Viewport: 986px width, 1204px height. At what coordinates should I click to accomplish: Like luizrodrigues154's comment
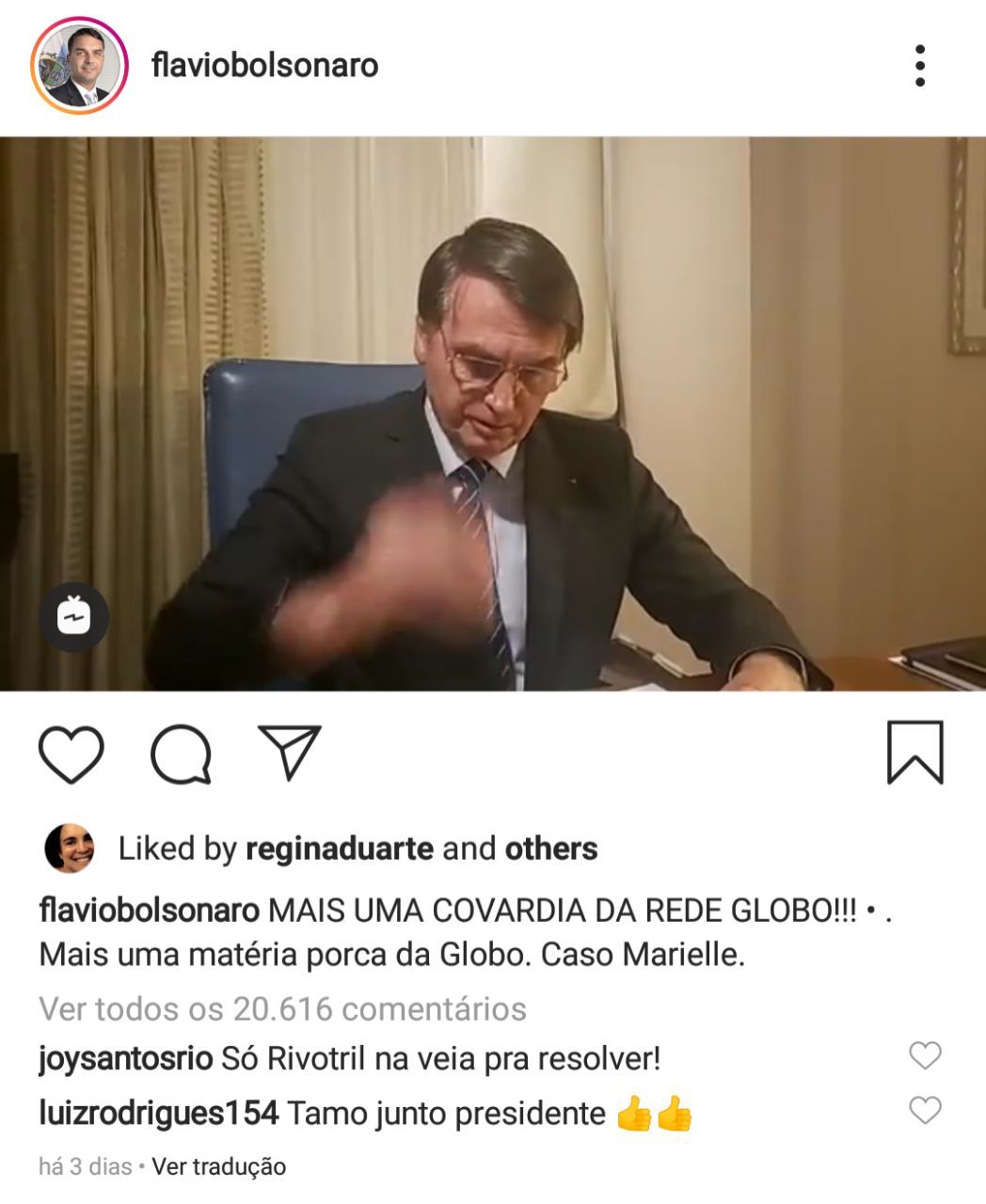[x=925, y=1111]
